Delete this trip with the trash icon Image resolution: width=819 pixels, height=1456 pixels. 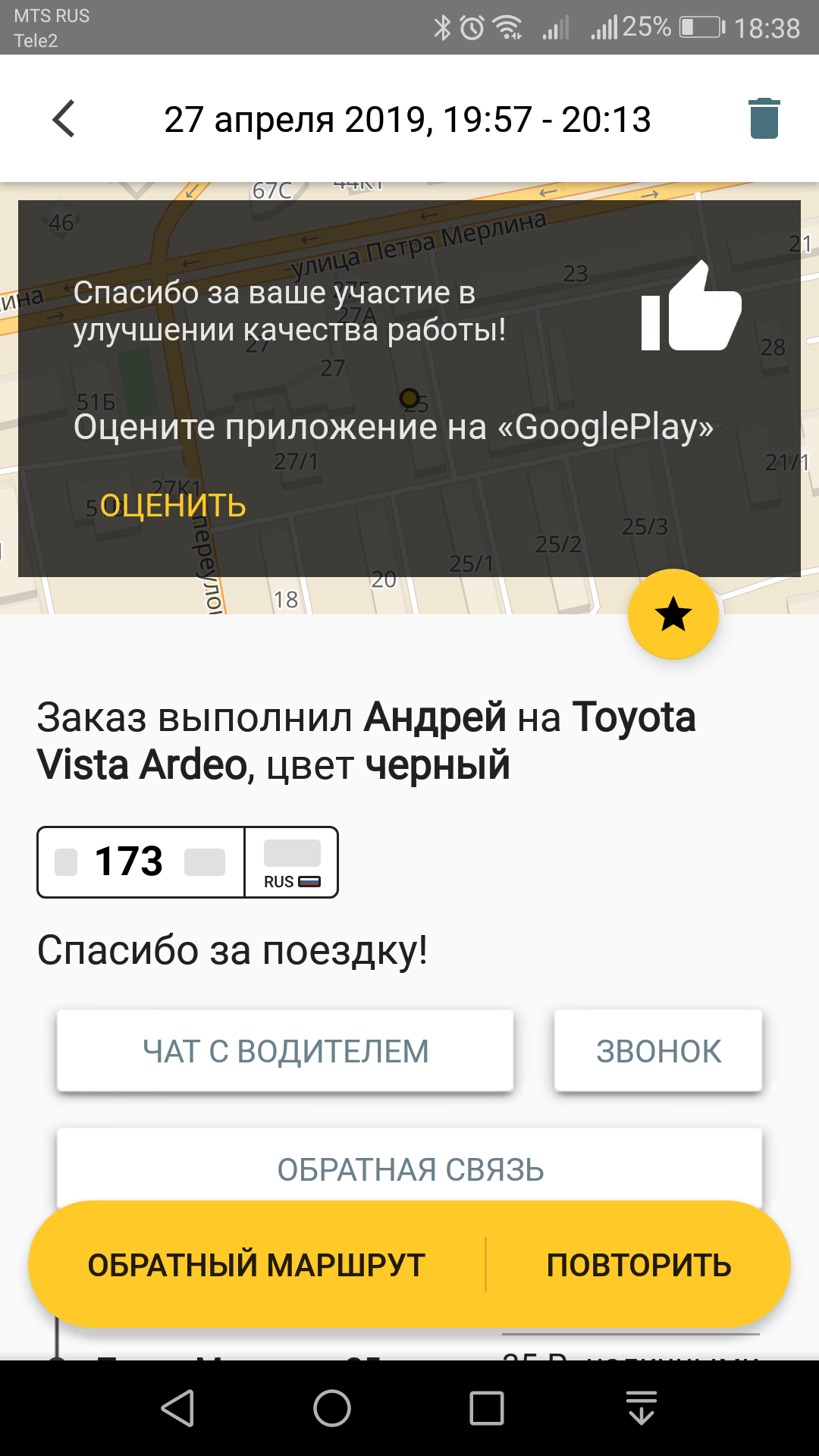click(x=764, y=118)
